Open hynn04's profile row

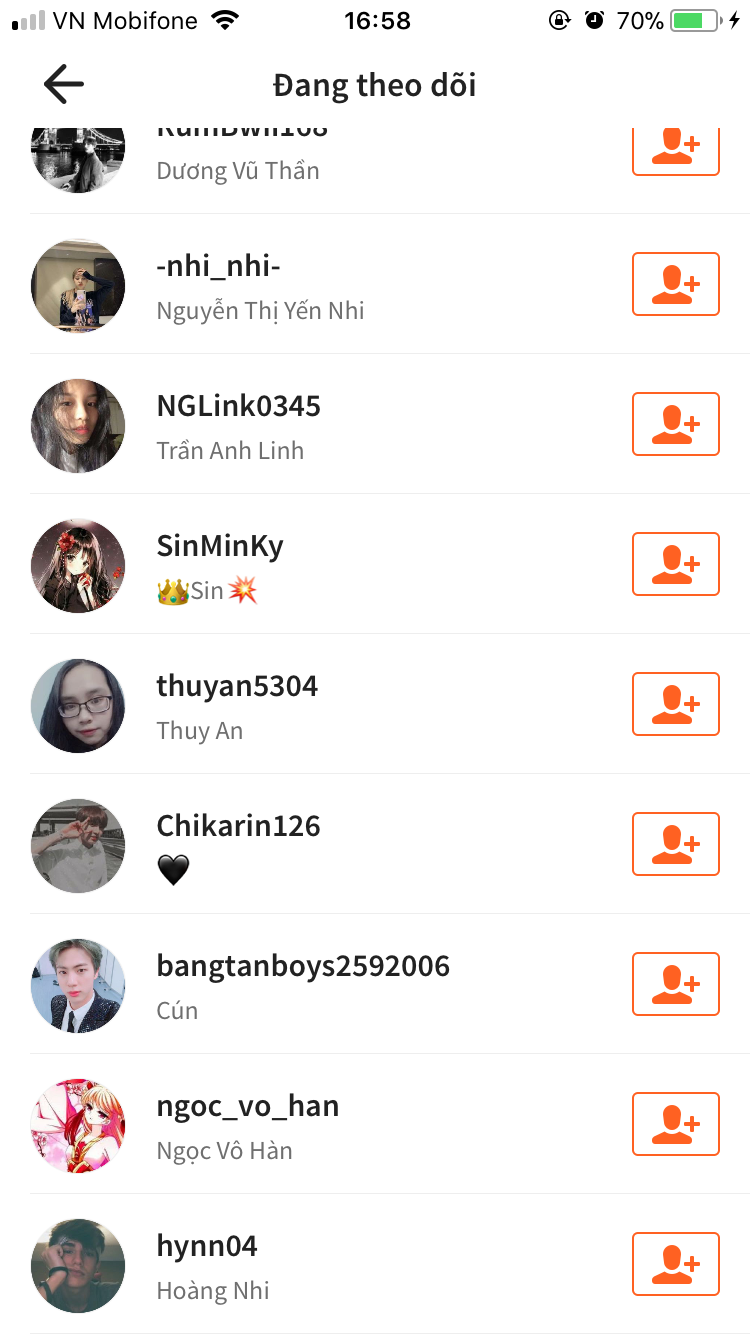click(375, 1264)
